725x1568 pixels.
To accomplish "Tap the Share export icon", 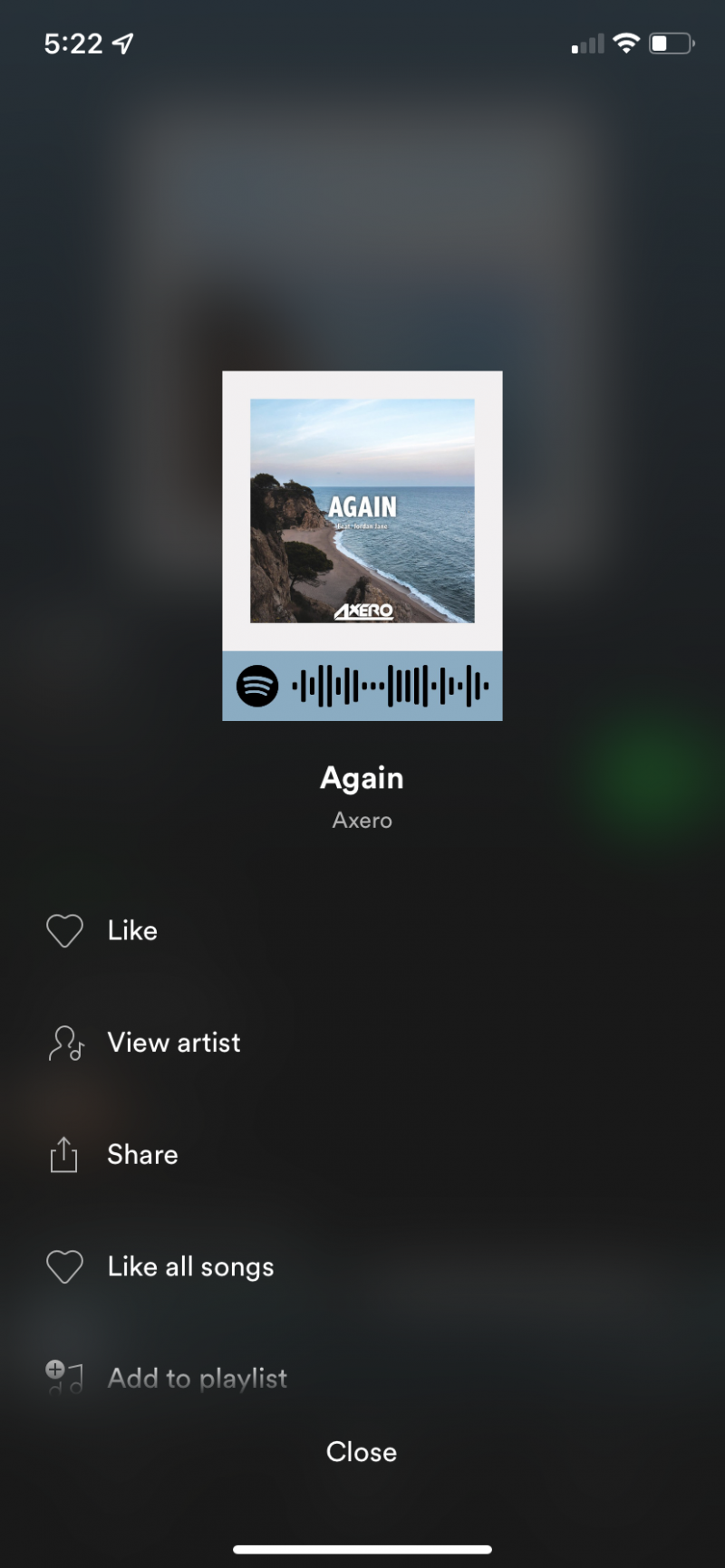I will pos(63,1155).
